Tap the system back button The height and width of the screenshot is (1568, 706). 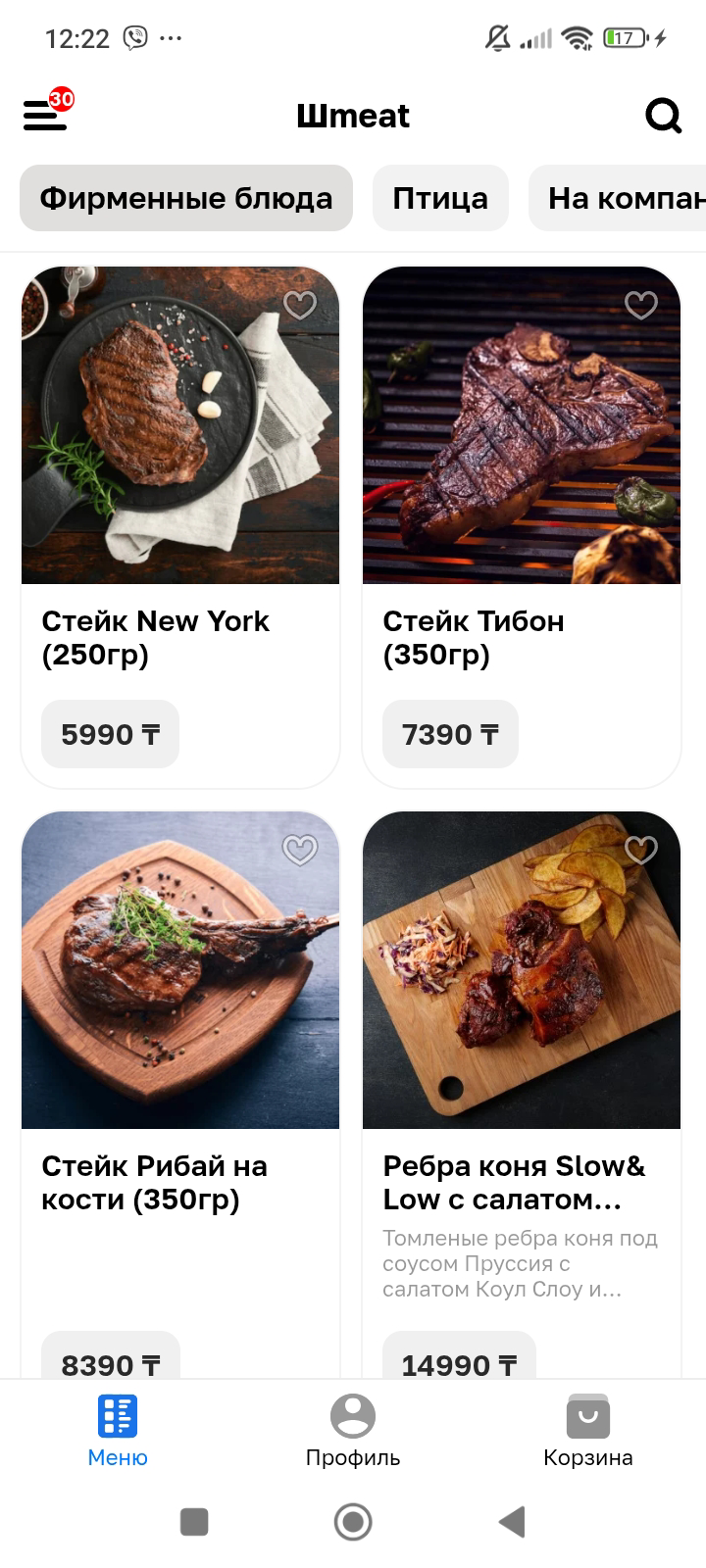[x=512, y=1522]
